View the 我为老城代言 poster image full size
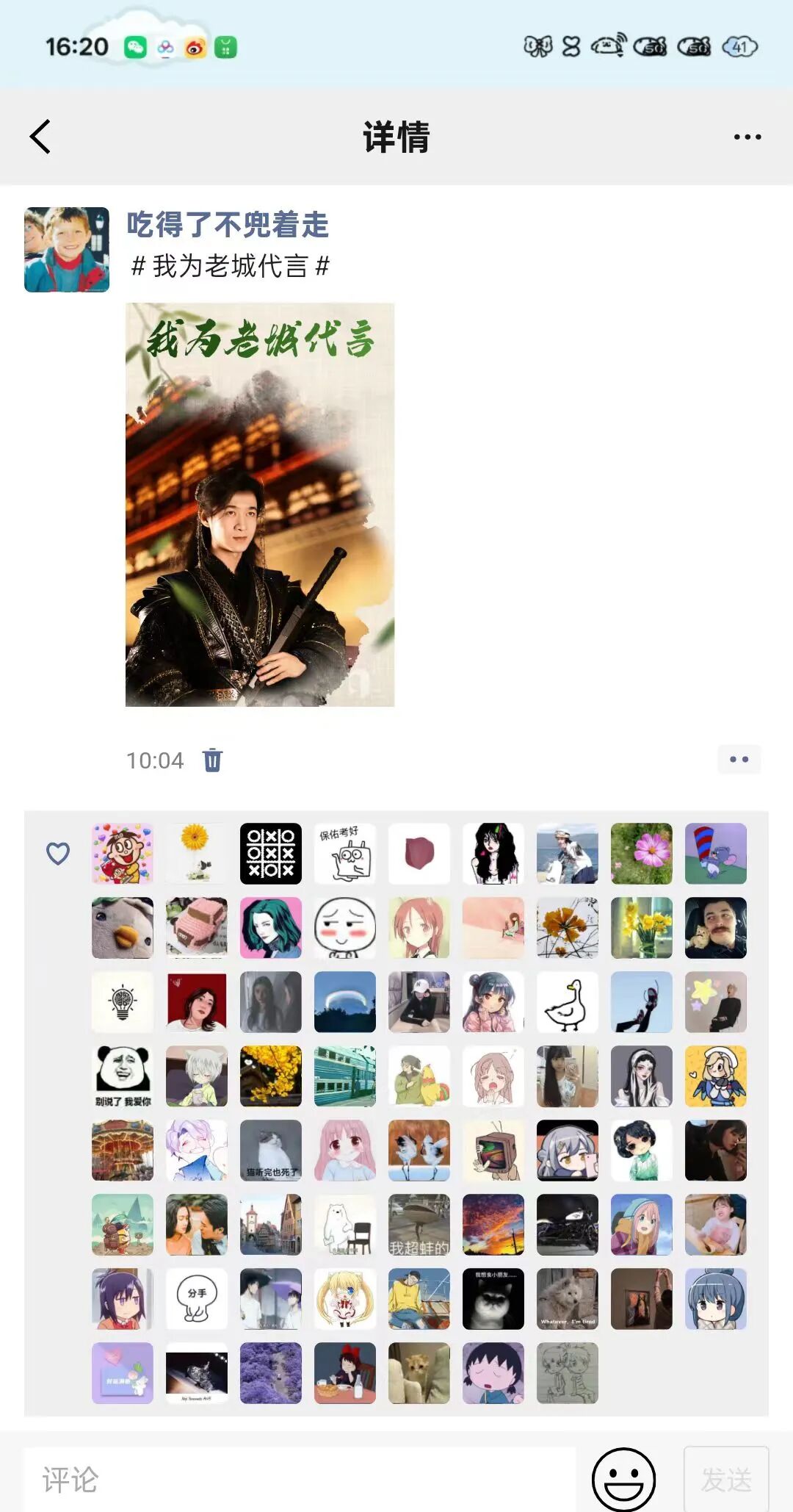This screenshot has height=1512, width=793. (260, 505)
